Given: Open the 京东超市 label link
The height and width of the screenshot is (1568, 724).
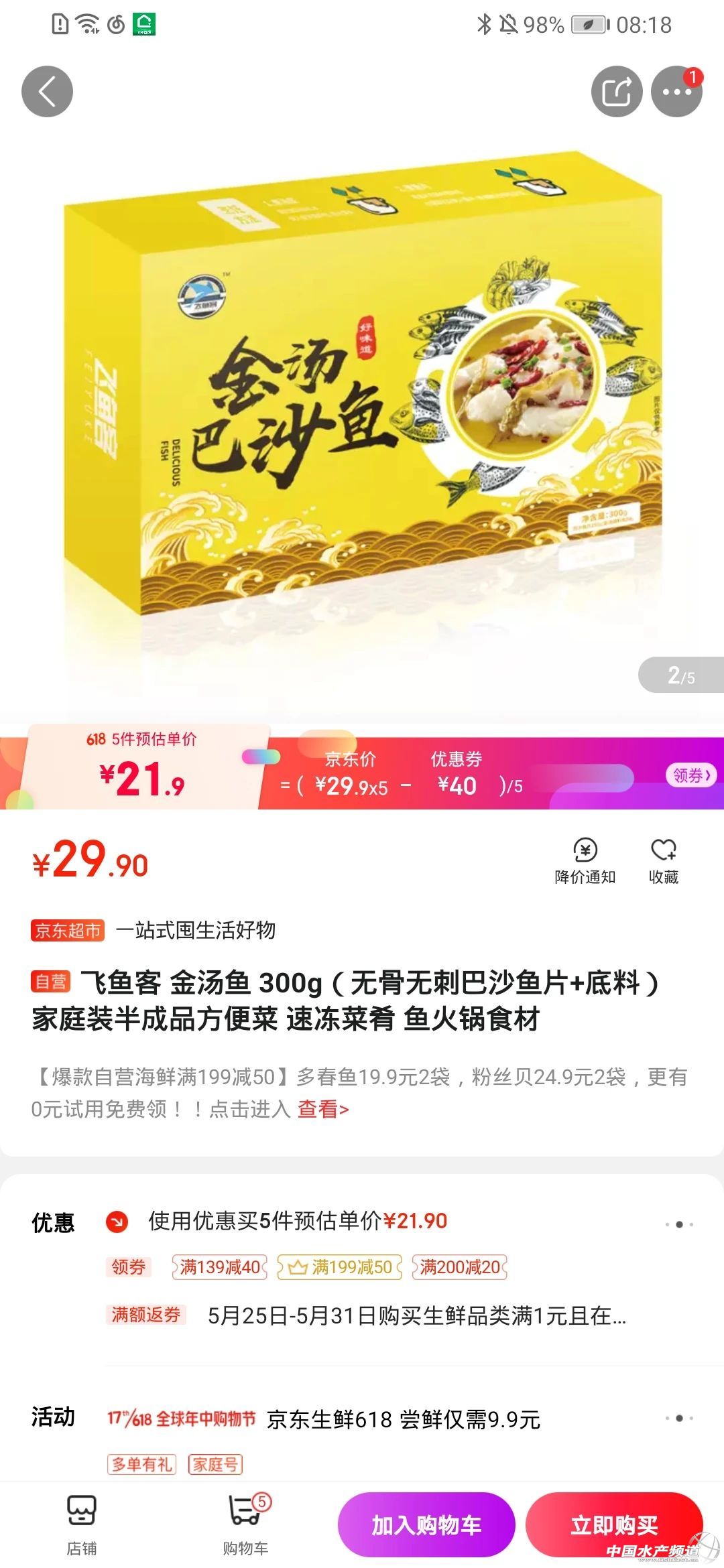Looking at the screenshot, I should pos(68,930).
